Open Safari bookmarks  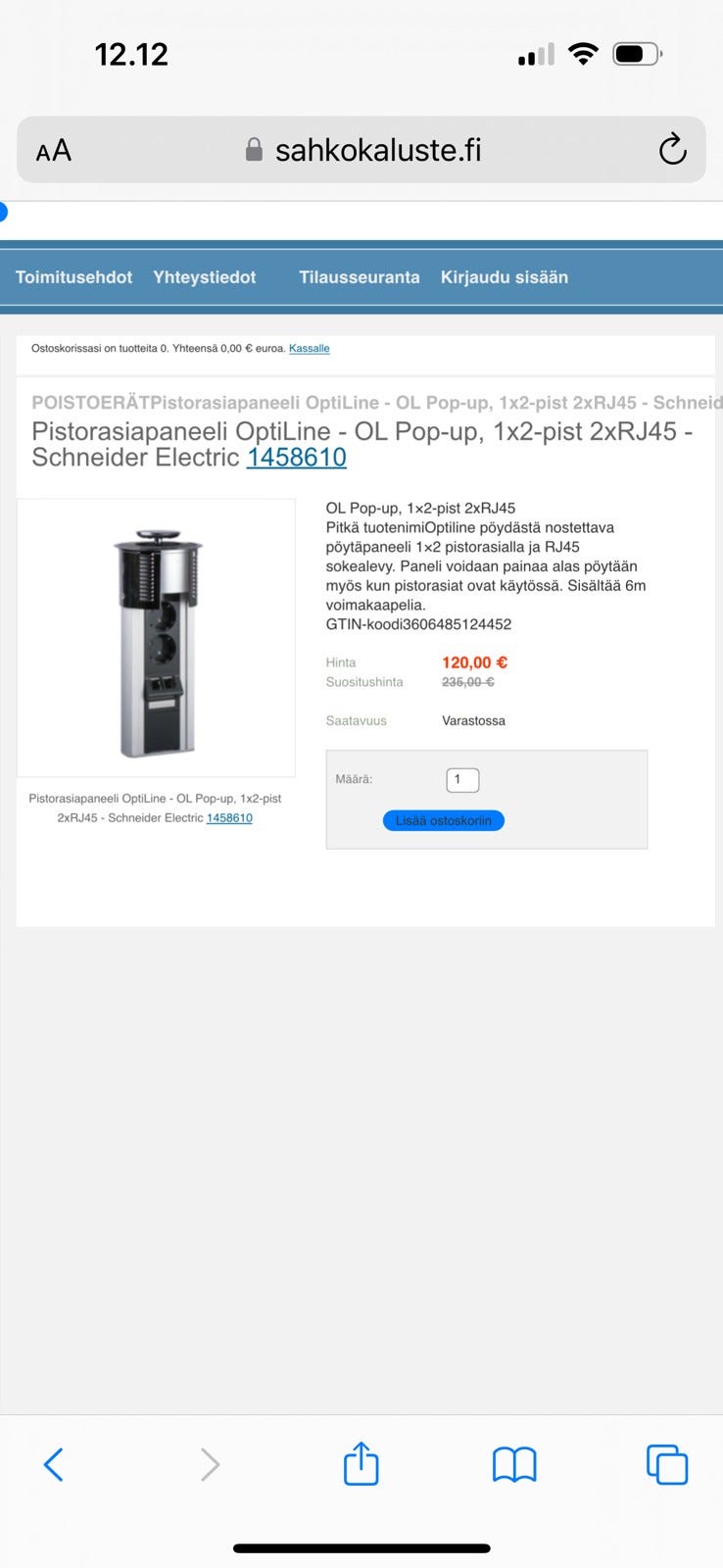click(514, 1465)
